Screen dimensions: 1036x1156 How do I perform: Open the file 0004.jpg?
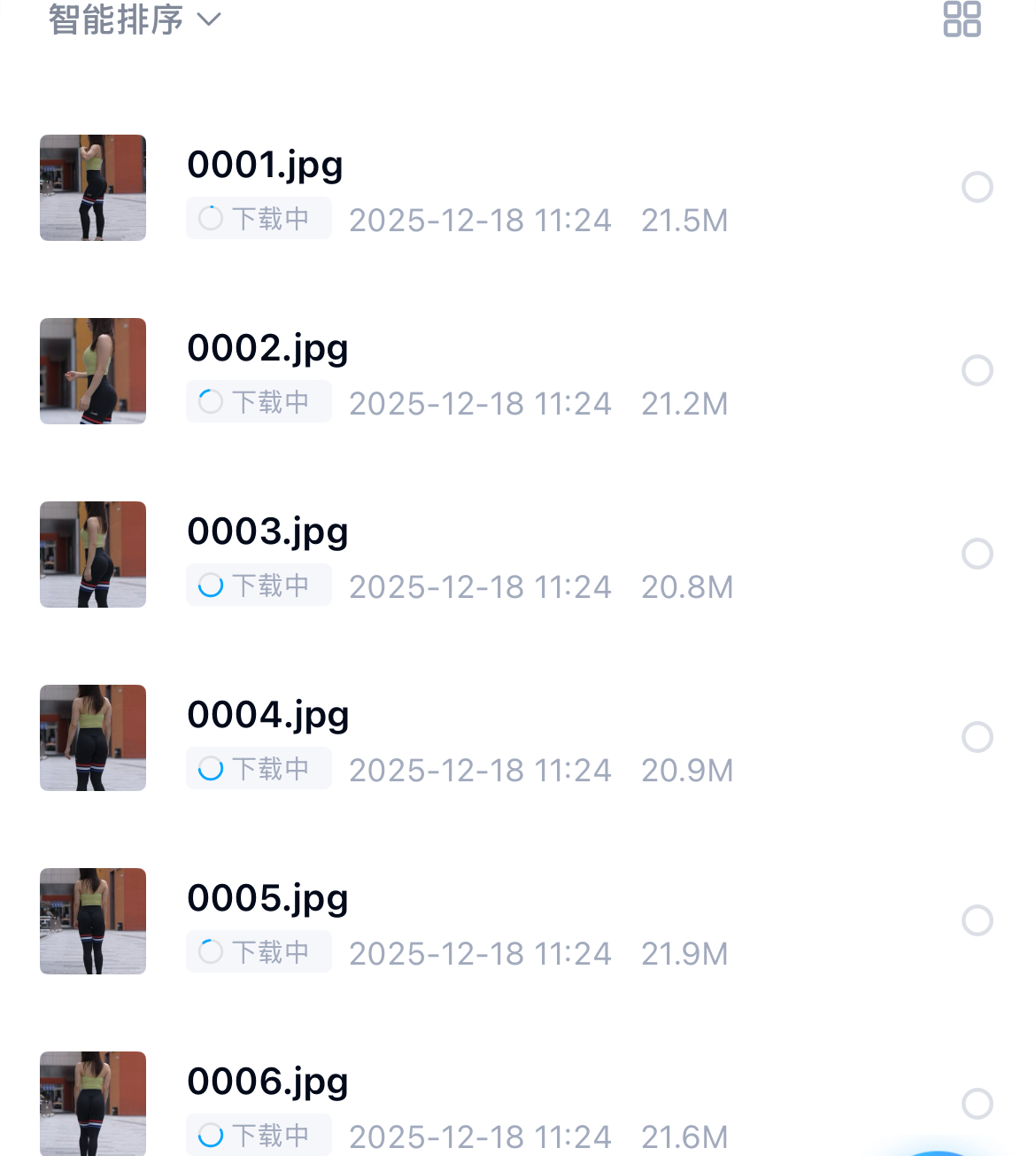click(268, 716)
